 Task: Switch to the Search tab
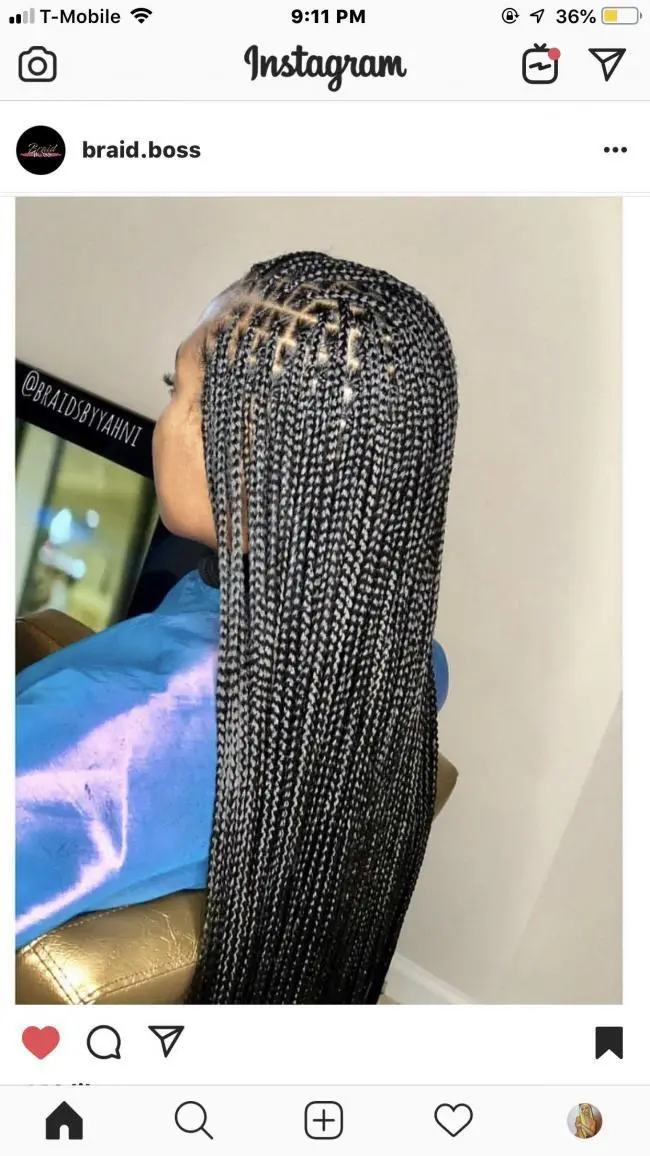tap(193, 1120)
